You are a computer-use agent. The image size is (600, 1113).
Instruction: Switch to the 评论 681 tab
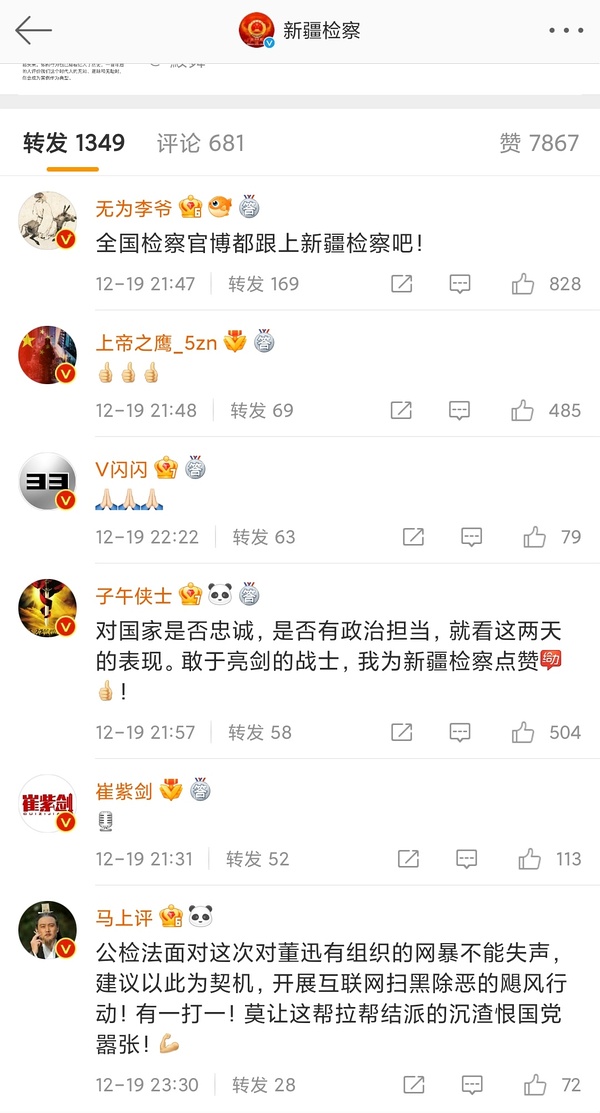[200, 143]
